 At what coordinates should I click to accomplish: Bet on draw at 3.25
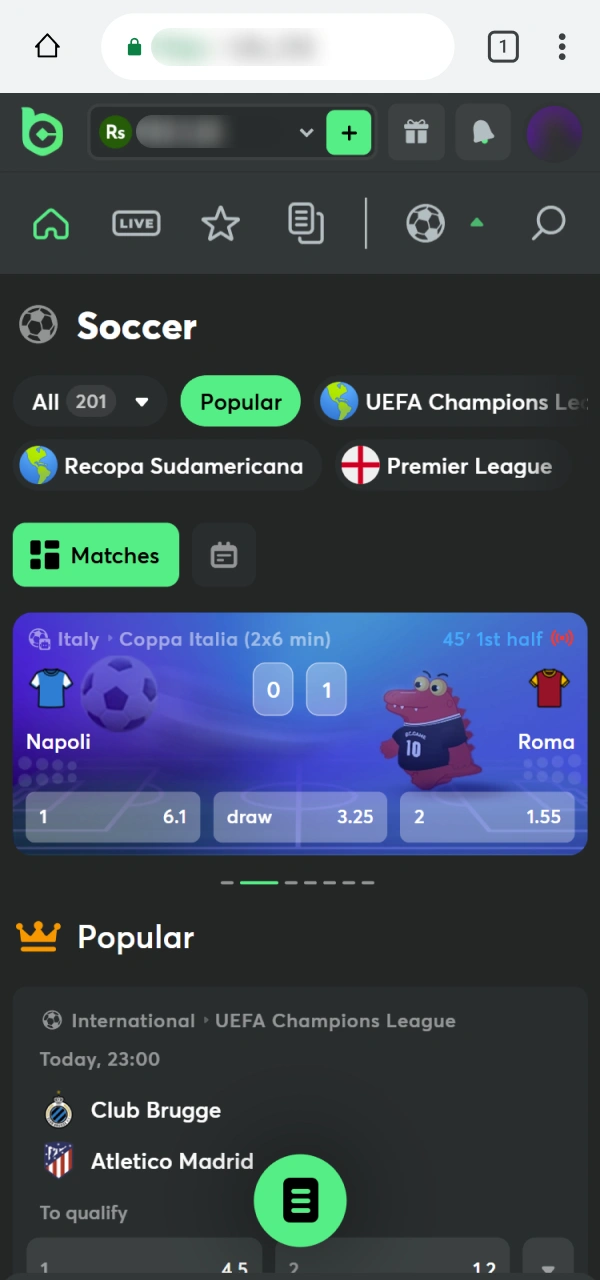pyautogui.click(x=300, y=817)
